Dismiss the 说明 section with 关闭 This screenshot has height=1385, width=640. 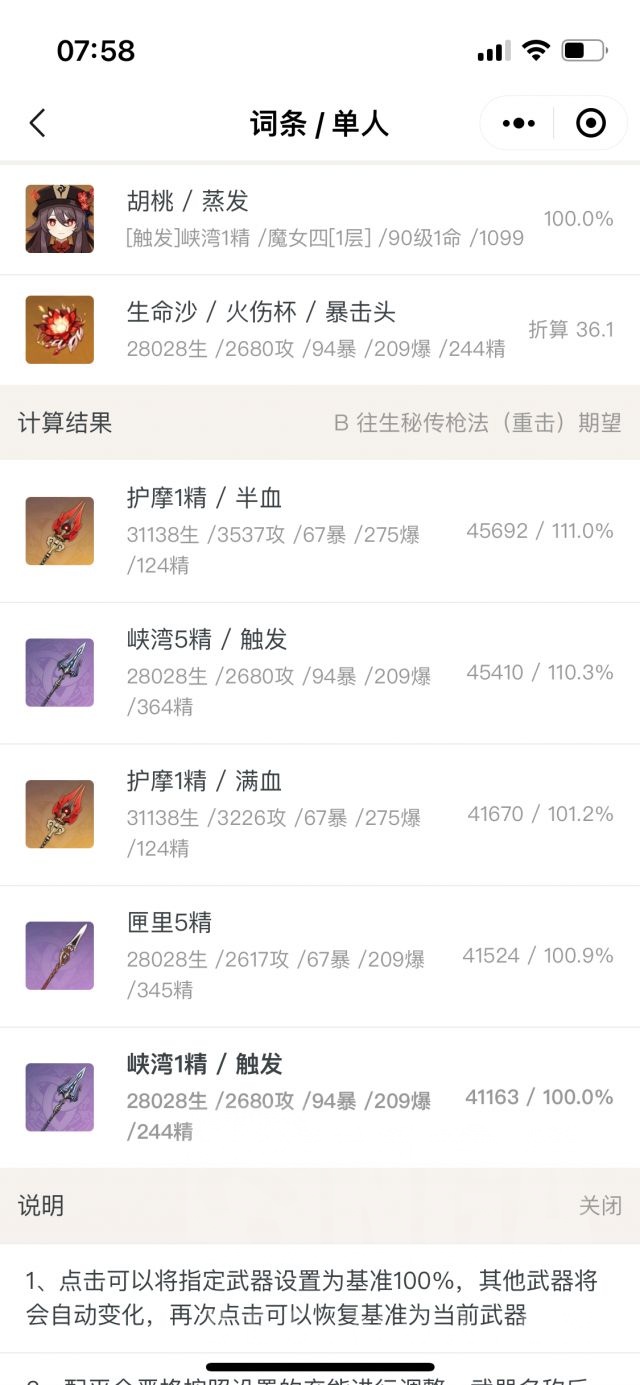coord(600,1206)
